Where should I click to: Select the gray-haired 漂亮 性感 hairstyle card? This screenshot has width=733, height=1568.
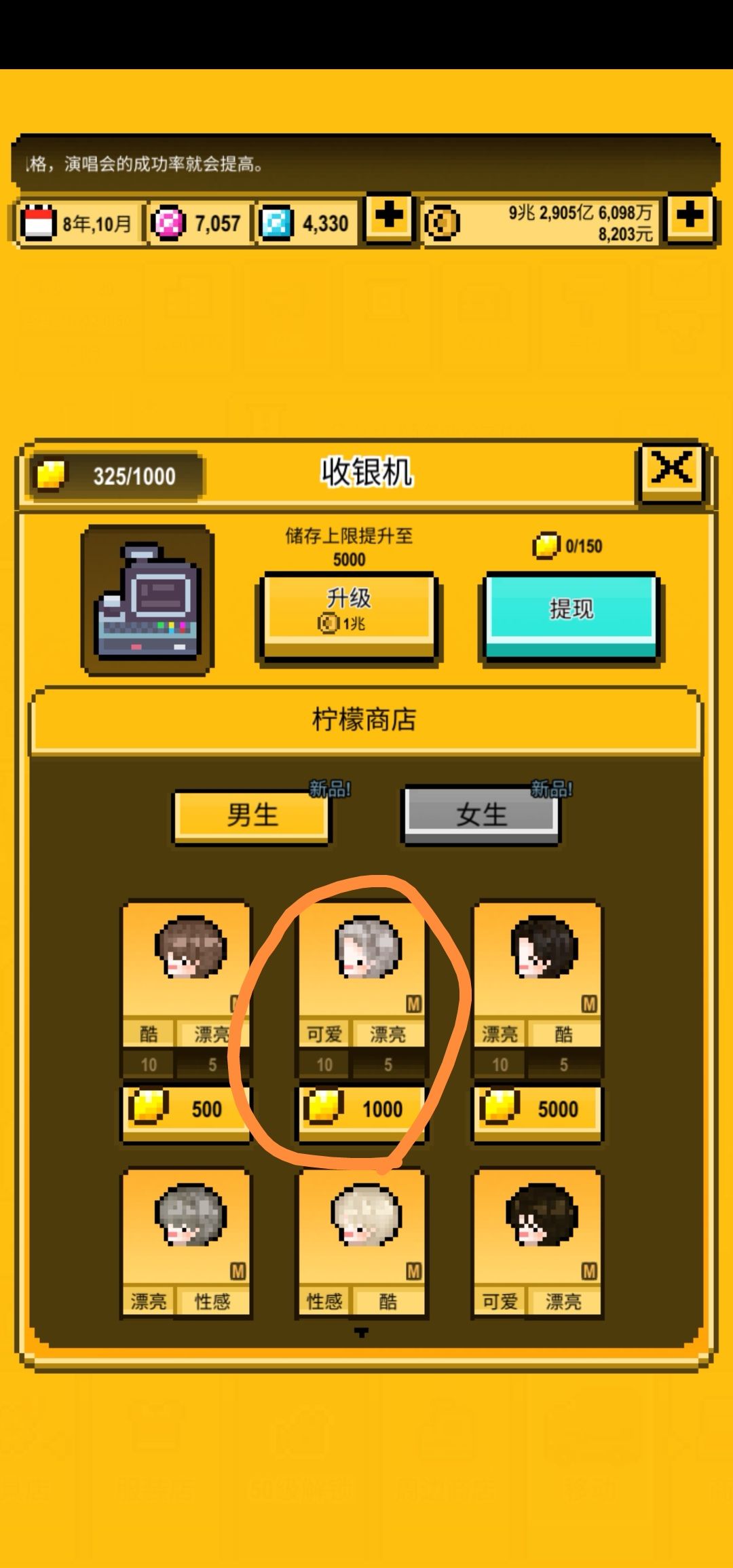185,1244
